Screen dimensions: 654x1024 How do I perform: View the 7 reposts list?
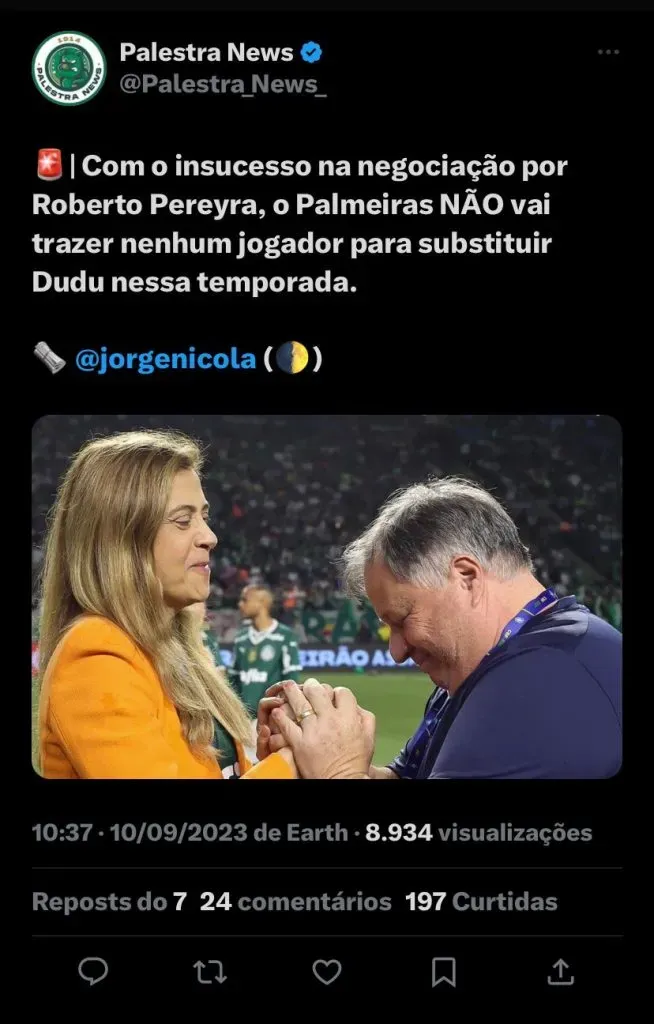click(109, 902)
